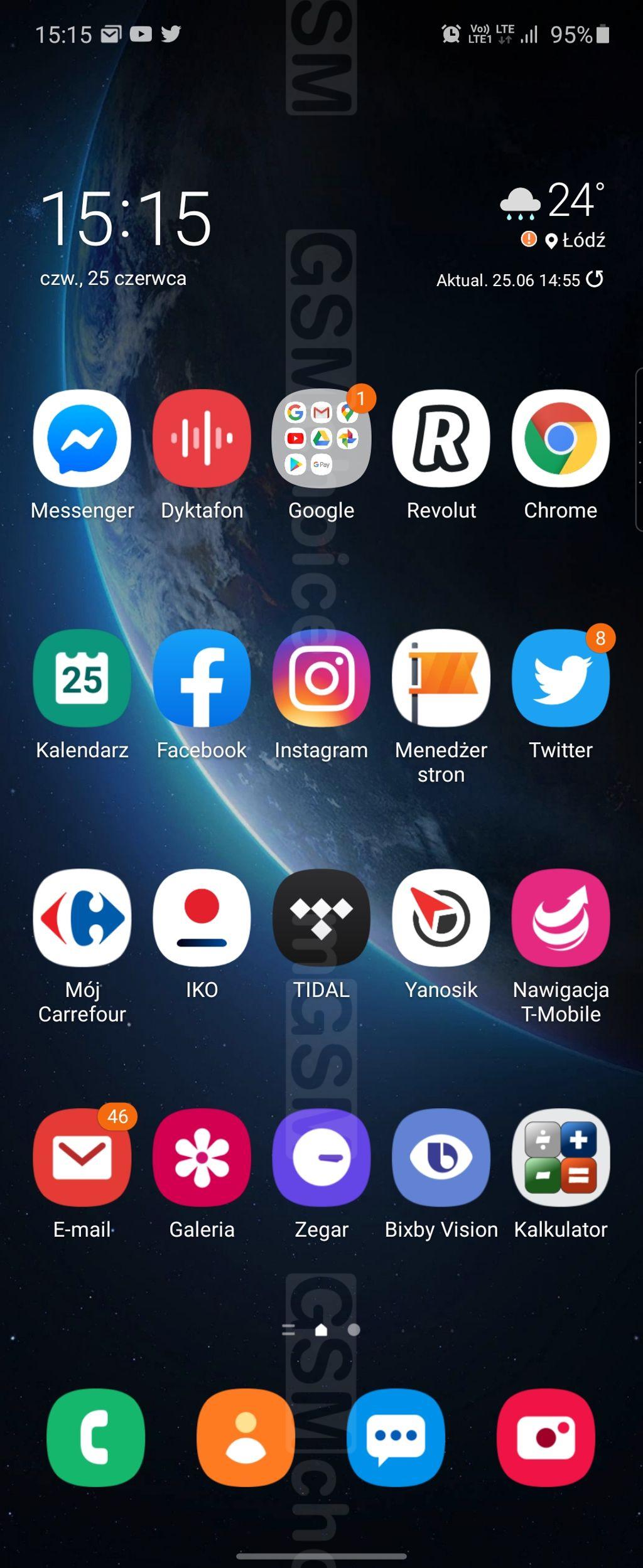The image size is (643, 1568).
Task: Open Instagram
Action: coord(321,678)
